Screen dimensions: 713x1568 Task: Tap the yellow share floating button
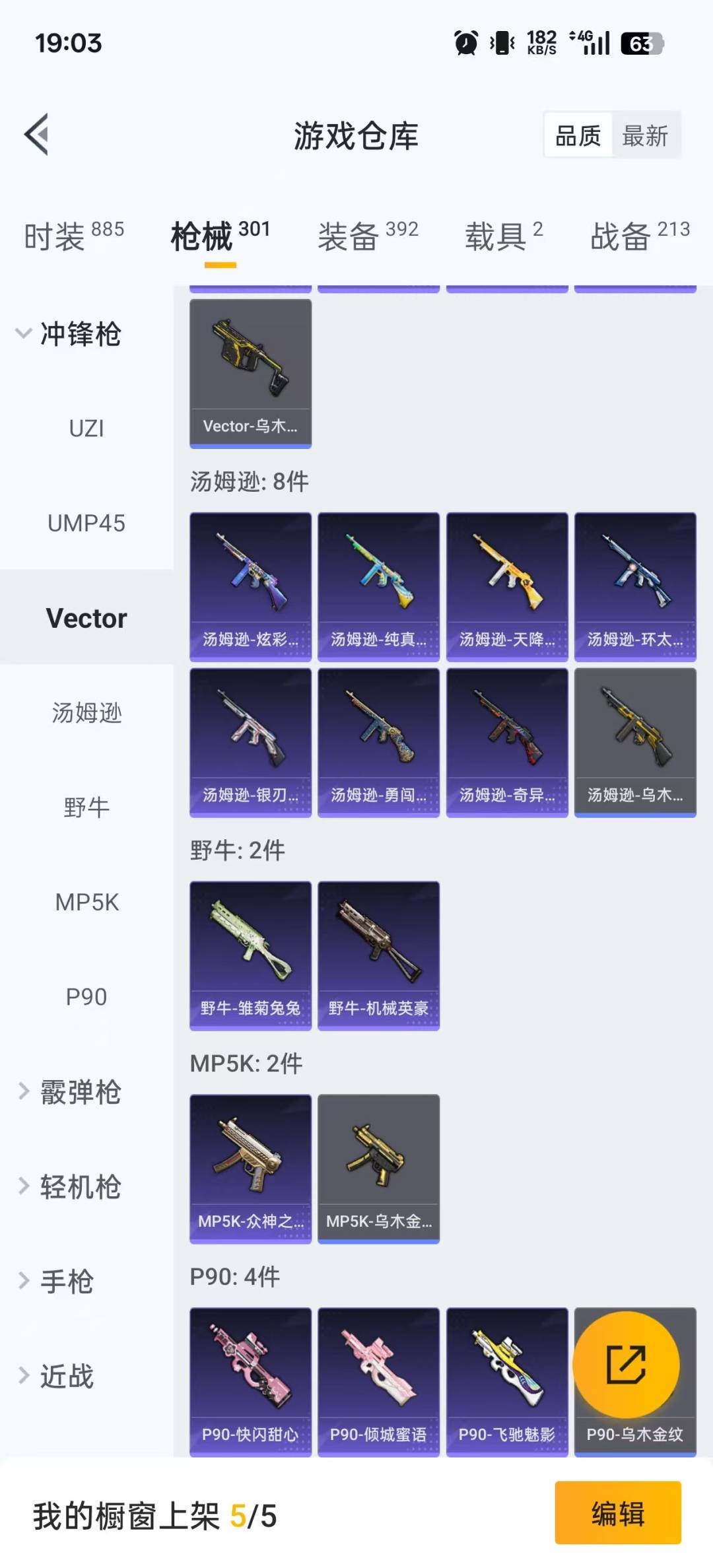click(x=626, y=1364)
